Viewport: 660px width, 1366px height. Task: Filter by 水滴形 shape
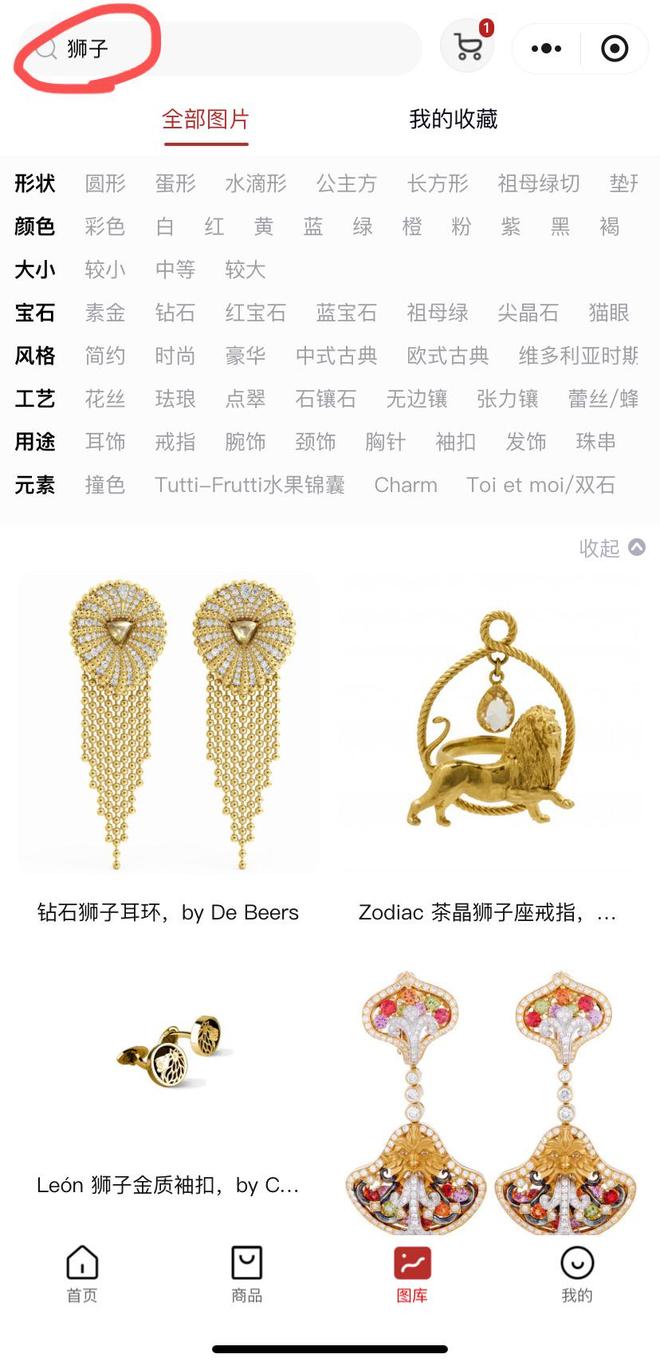click(x=255, y=184)
